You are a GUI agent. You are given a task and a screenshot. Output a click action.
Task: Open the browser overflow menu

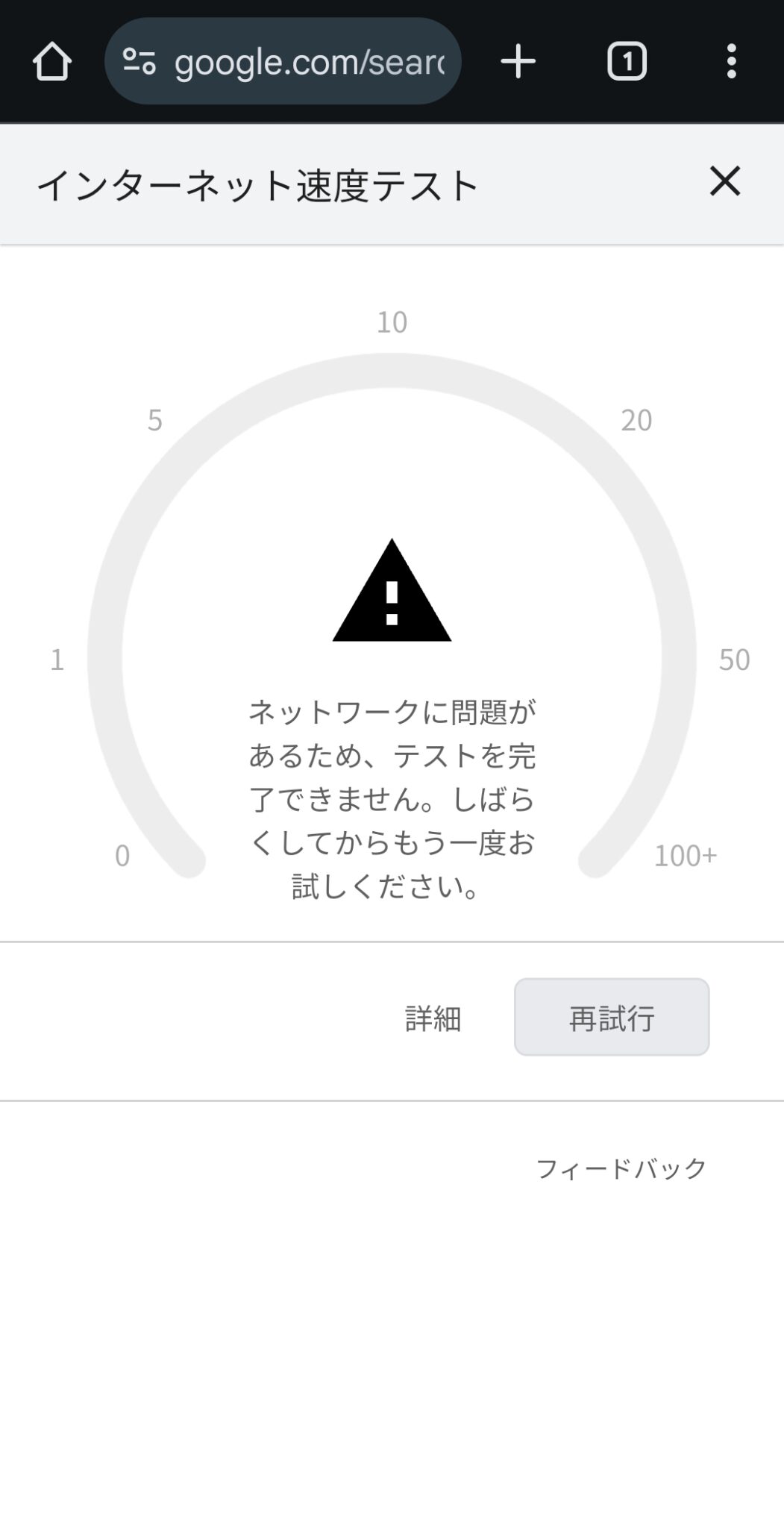732,61
